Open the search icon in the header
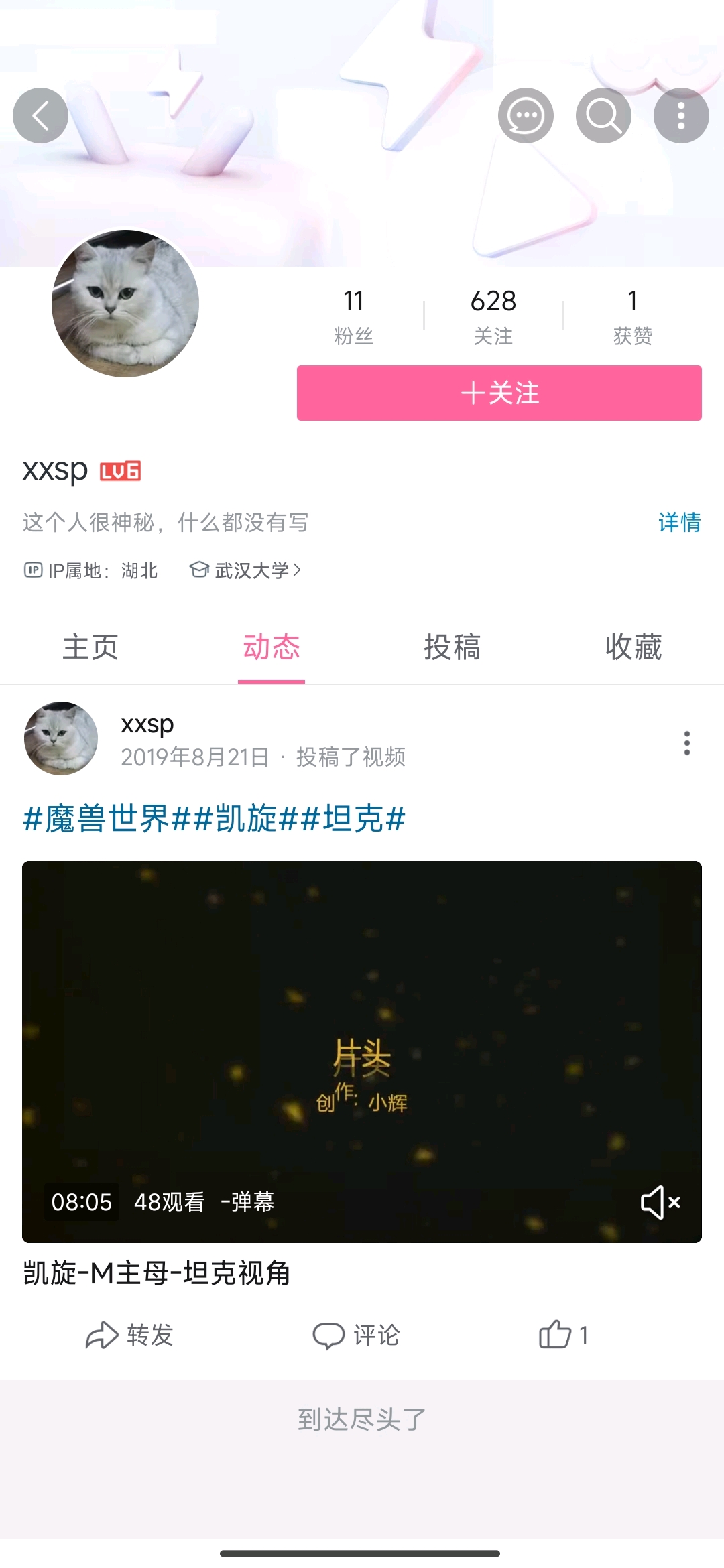This screenshot has height=1568, width=724. [x=603, y=115]
